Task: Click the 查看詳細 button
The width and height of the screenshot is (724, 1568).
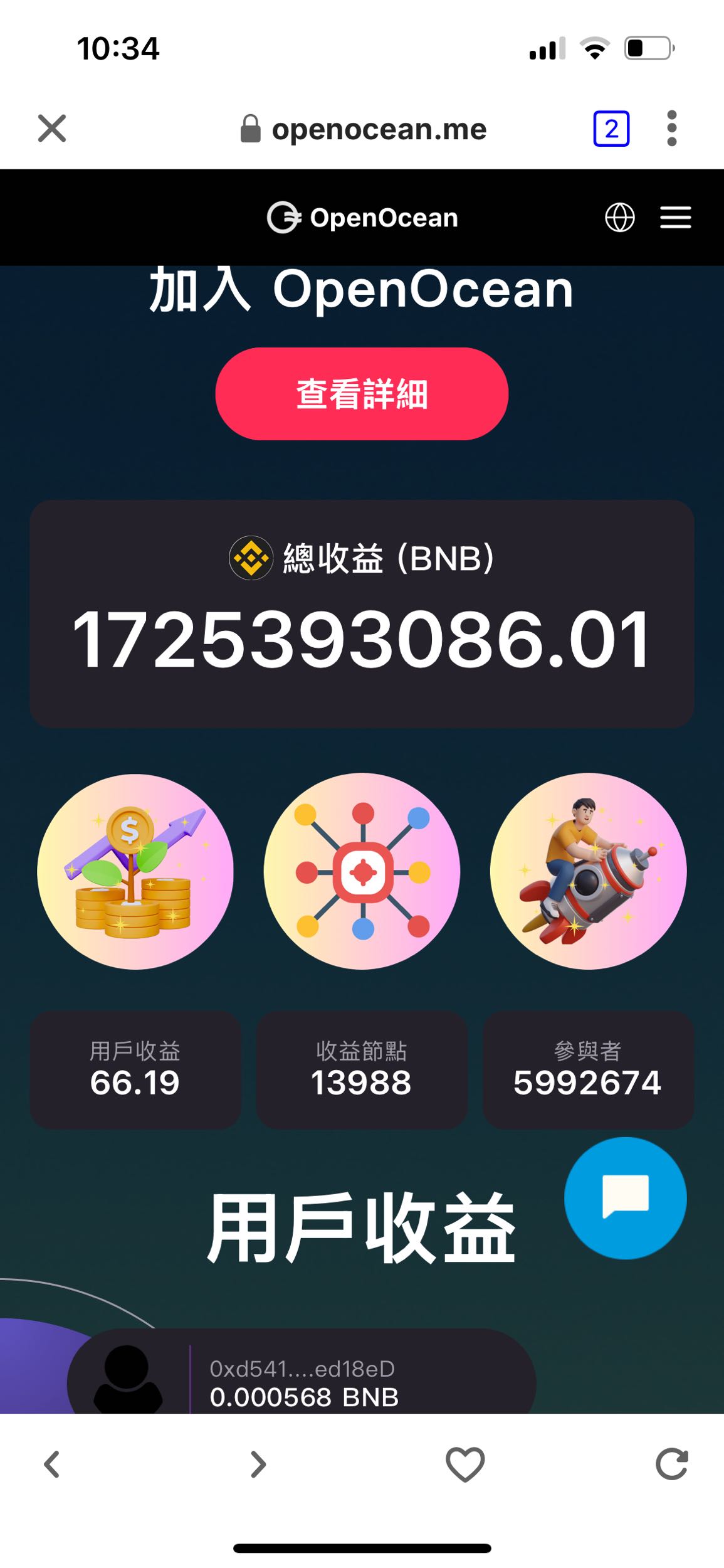Action: tap(361, 393)
